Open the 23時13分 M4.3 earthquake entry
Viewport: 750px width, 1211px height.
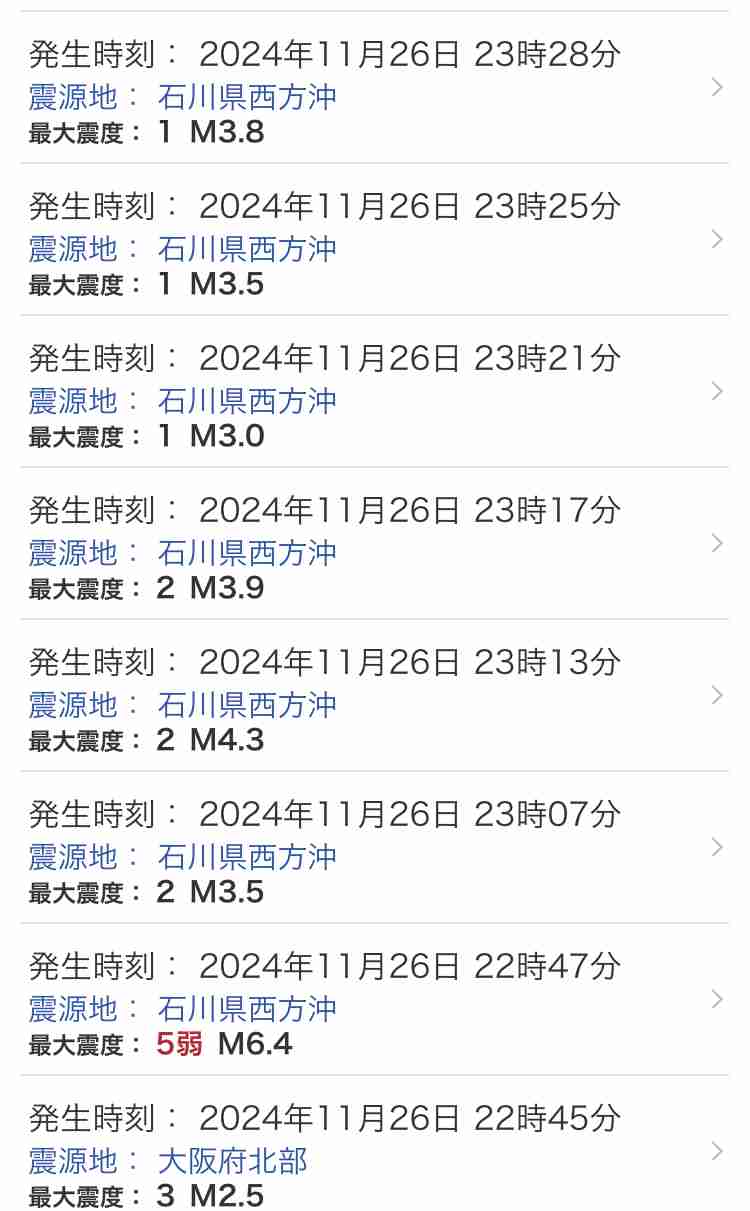pyautogui.click(x=375, y=696)
